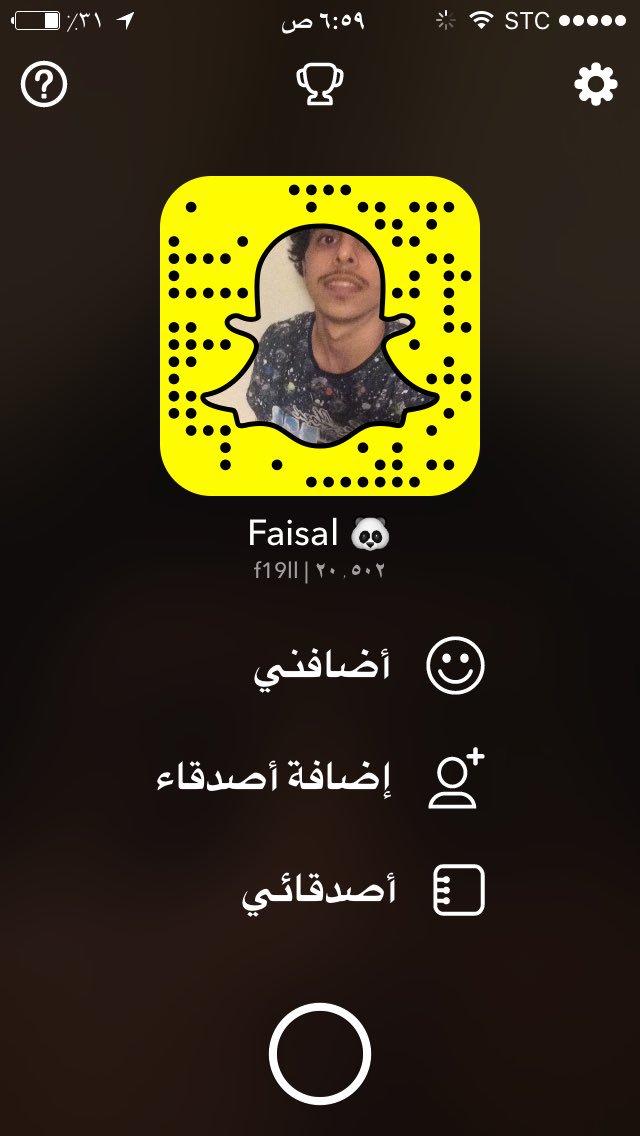
Task: Open 'أصدقائي' my friends list
Action: pyautogui.click(x=362, y=890)
